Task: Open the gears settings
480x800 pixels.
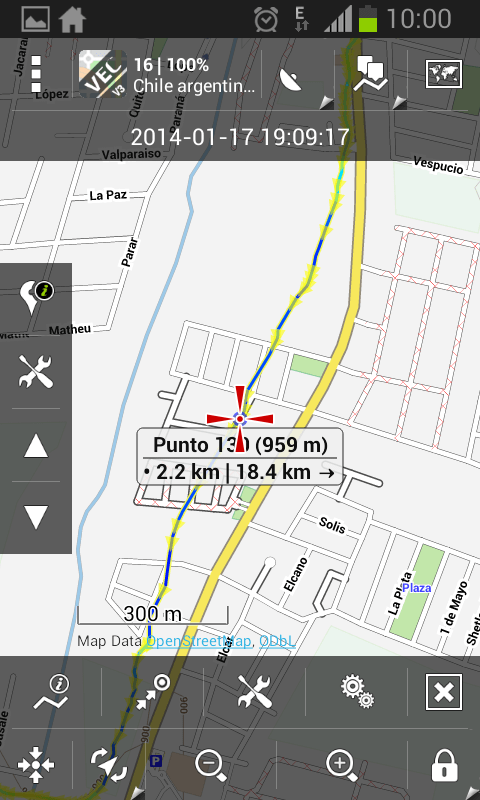Action: click(357, 692)
